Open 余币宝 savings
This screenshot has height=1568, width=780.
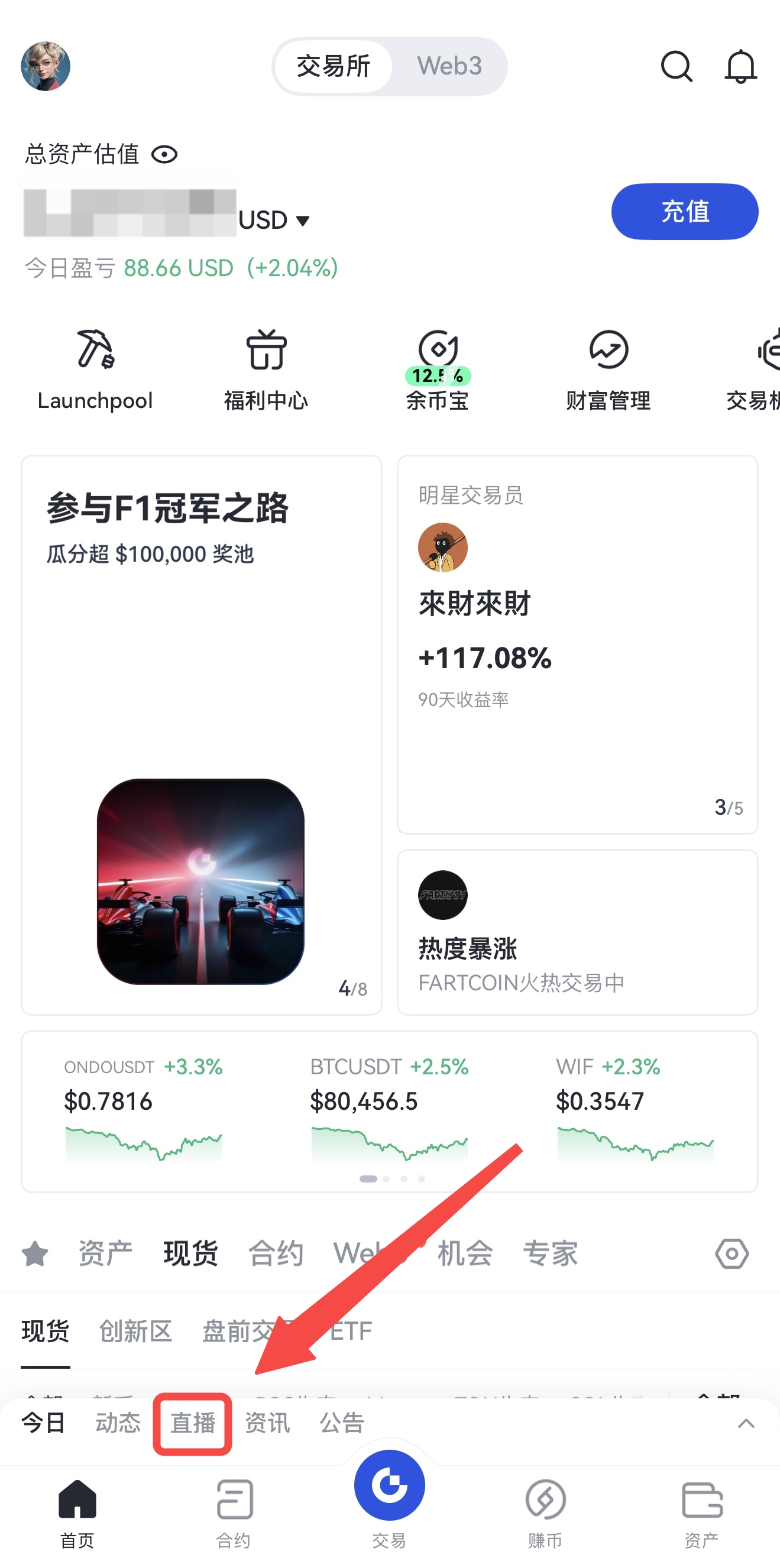click(437, 370)
